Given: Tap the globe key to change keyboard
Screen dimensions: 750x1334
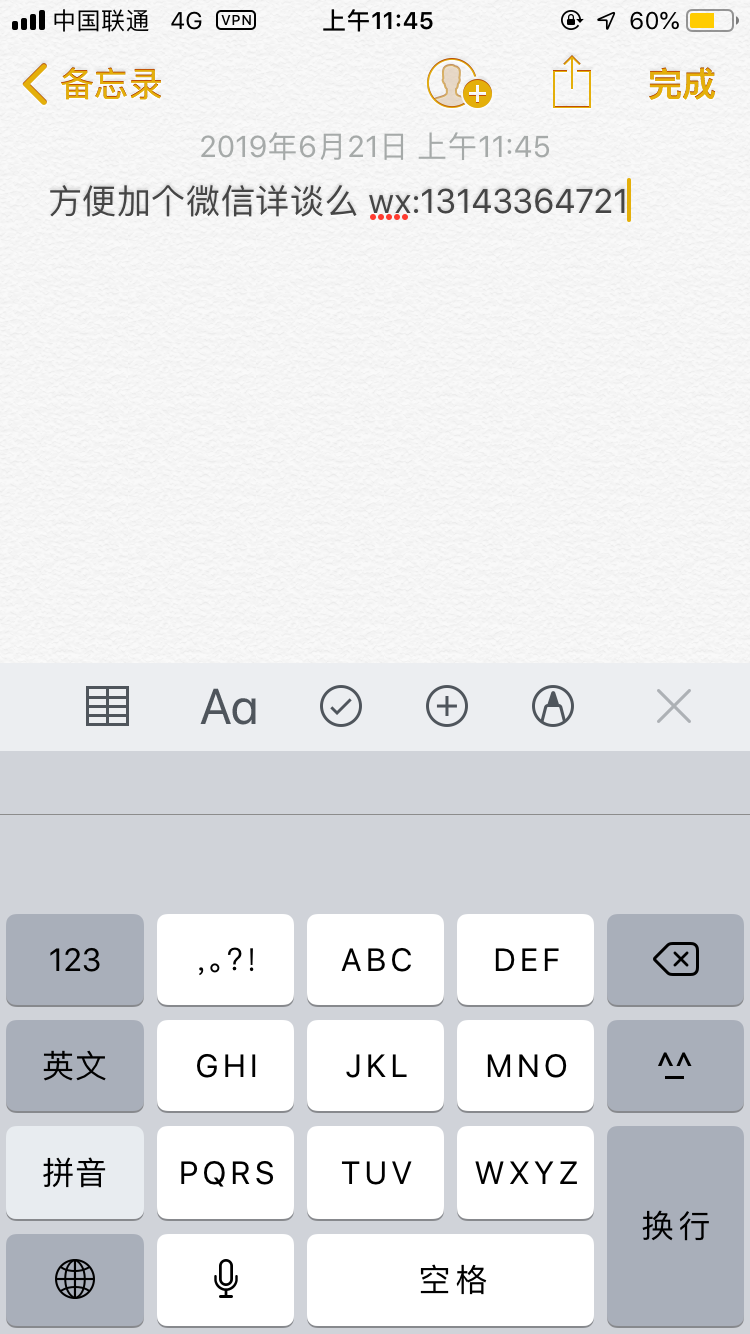Looking at the screenshot, I should 75,1278.
